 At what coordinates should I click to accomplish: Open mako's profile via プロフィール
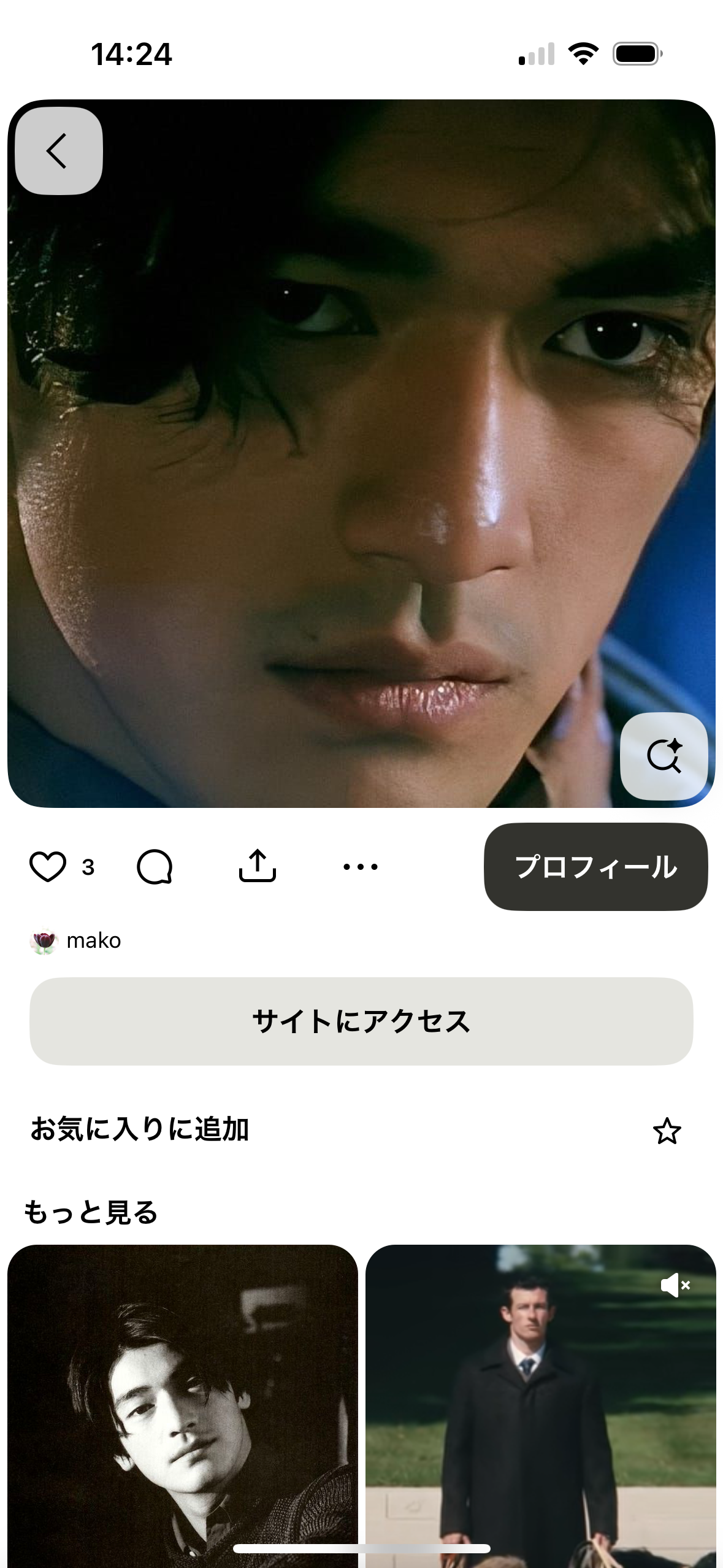tap(594, 867)
